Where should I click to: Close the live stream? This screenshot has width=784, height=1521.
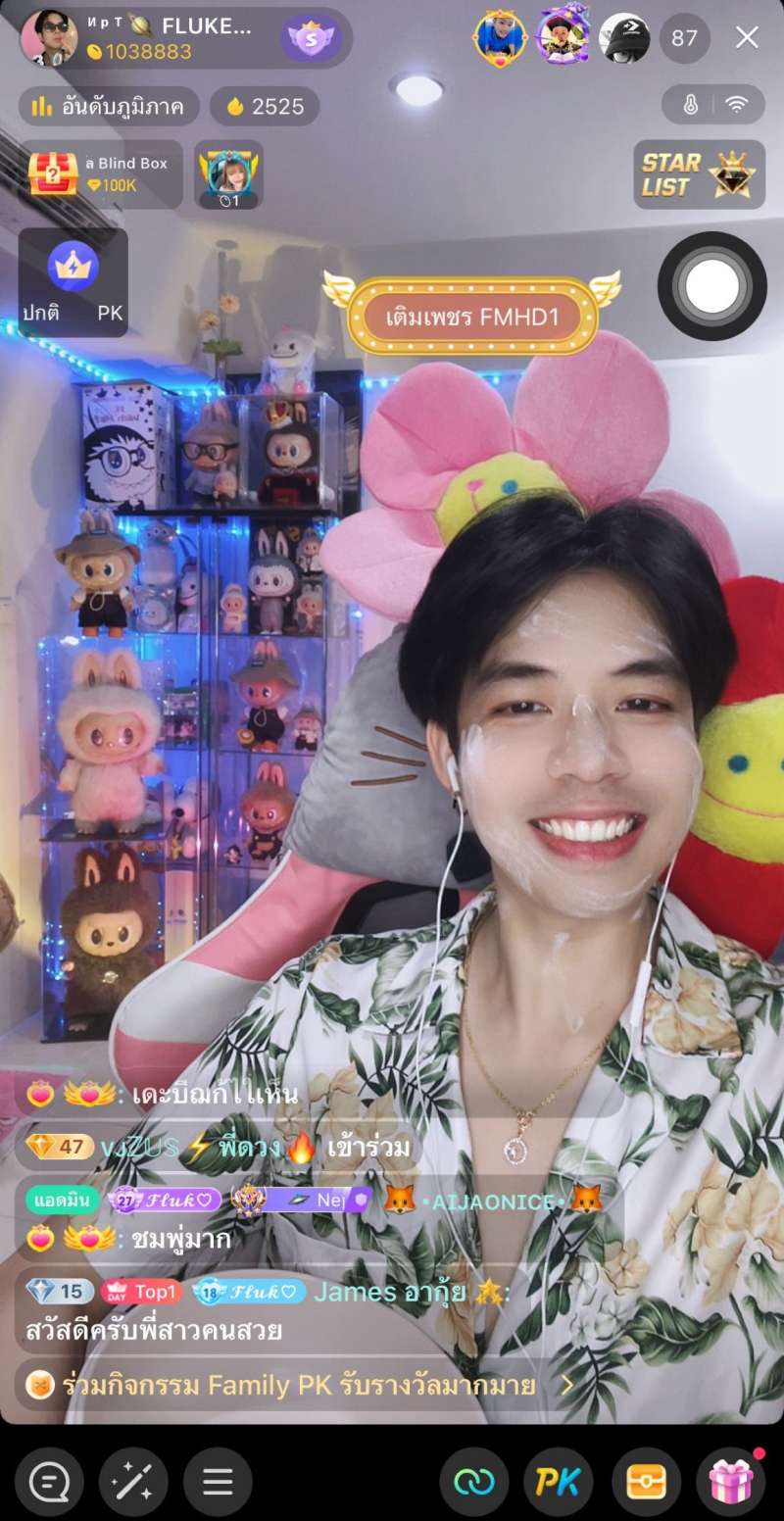pos(747,38)
